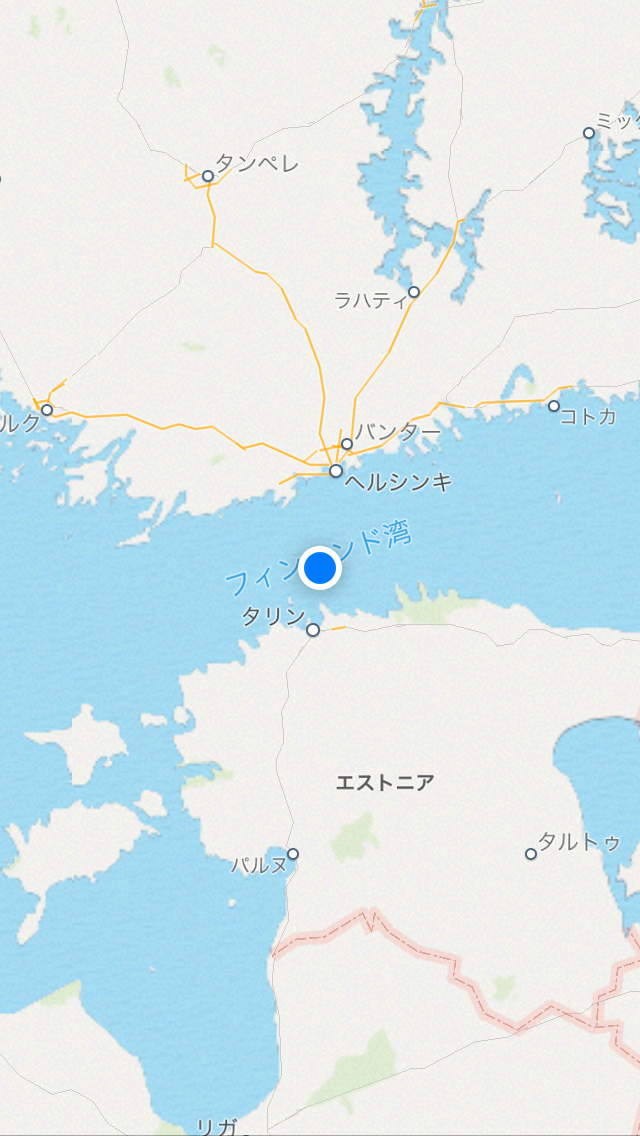This screenshot has height=1136, width=640.
Task: Select the ラハティ city marker
Action: pyautogui.click(x=414, y=292)
